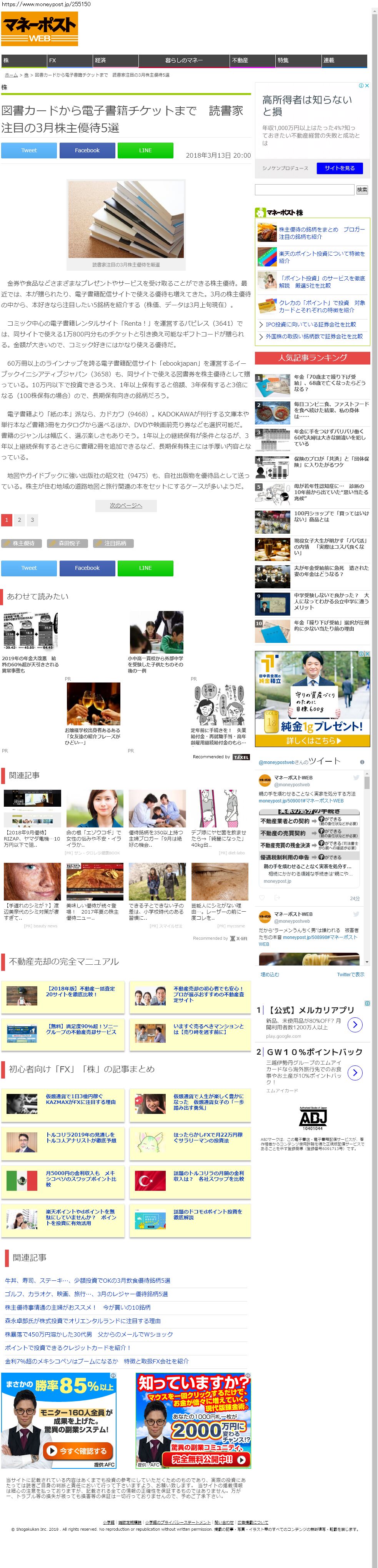Share via the top LINE button

click(x=145, y=150)
